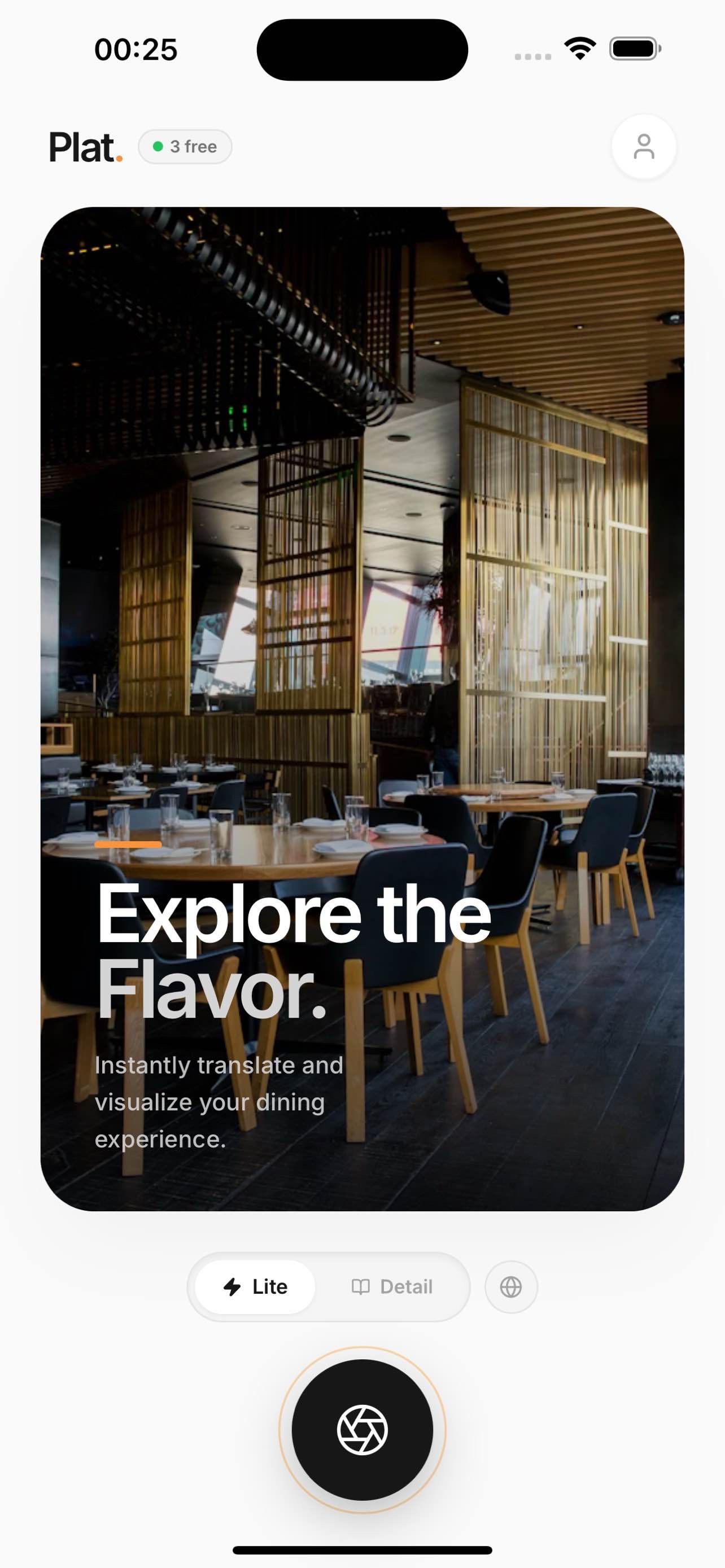Viewport: 725px width, 1568px height.
Task: Open the language globe button
Action: 511,1286
